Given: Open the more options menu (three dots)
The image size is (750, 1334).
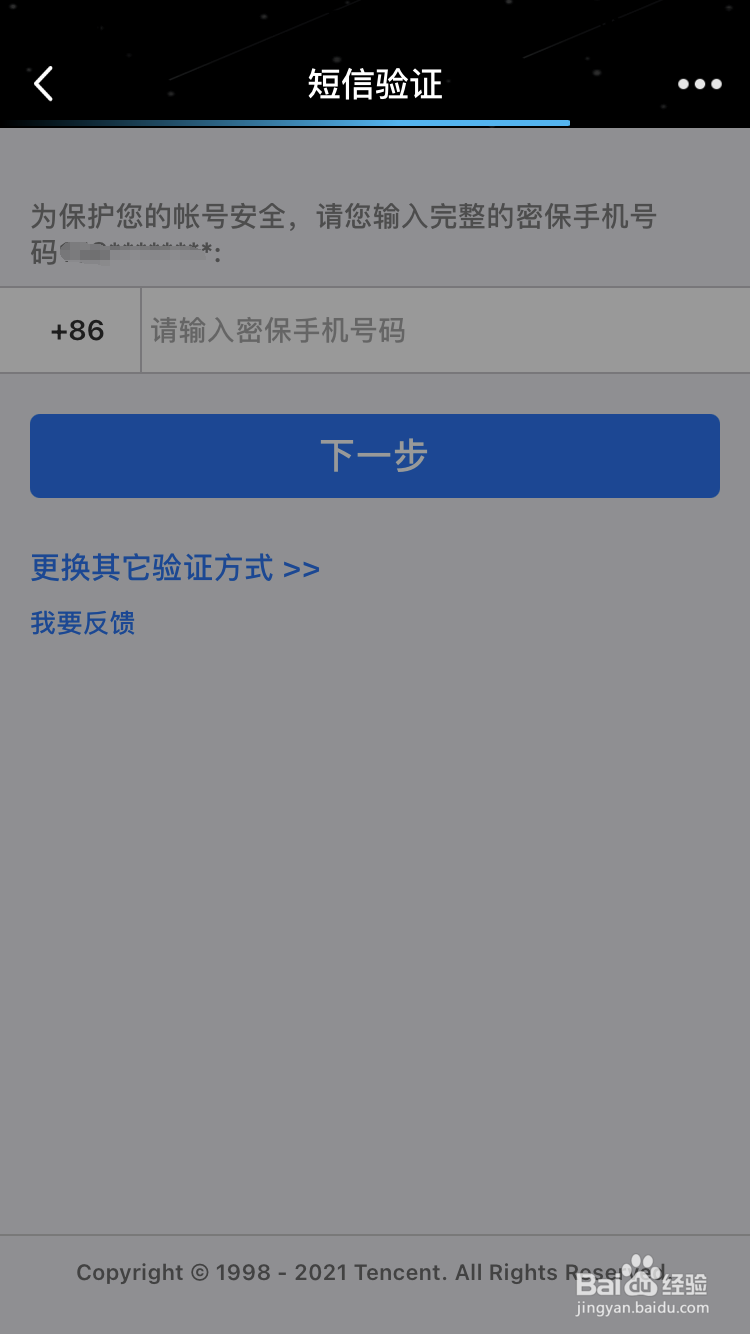Looking at the screenshot, I should point(699,84).
